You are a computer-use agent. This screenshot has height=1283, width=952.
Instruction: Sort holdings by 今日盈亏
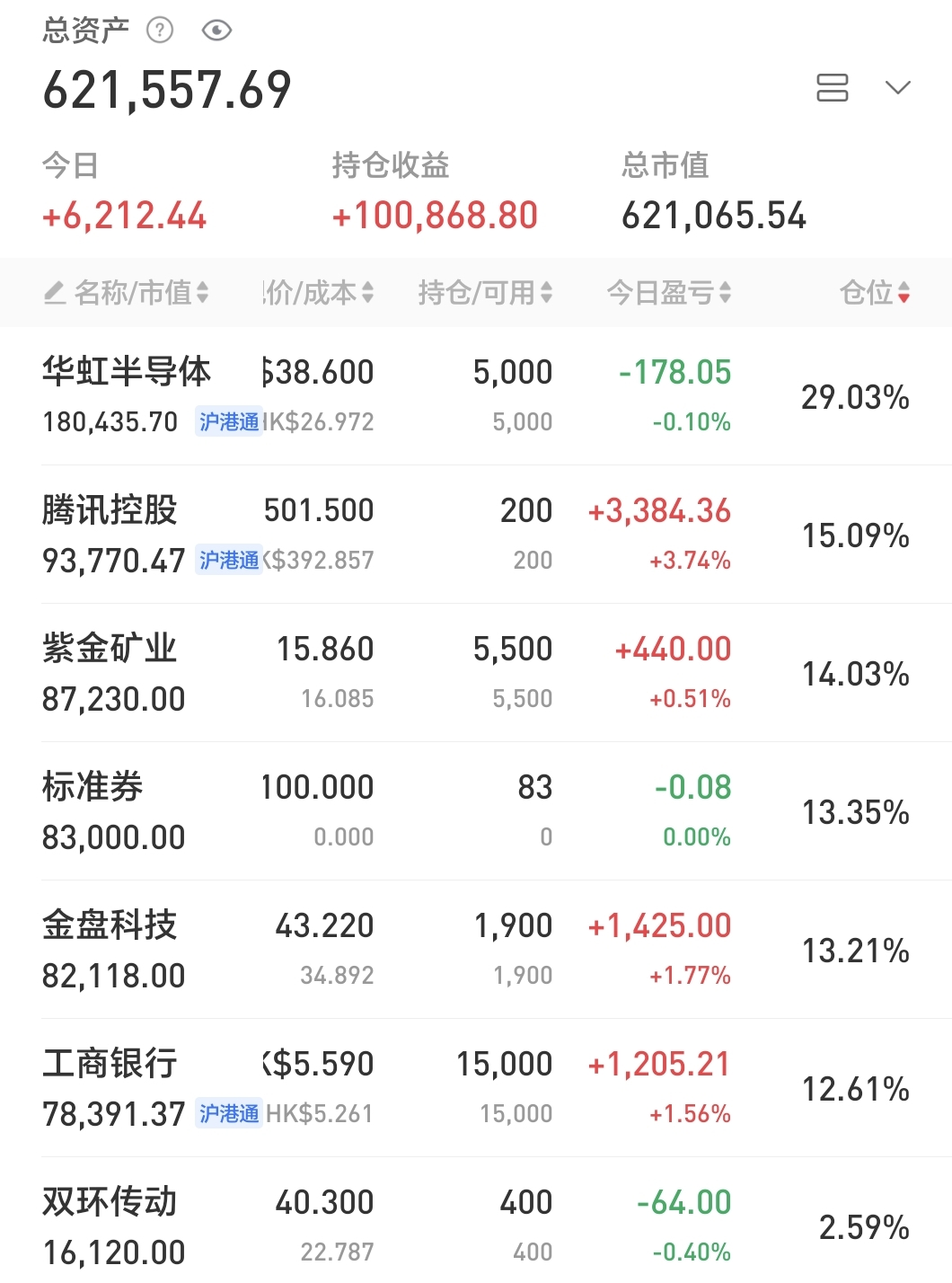click(x=669, y=292)
